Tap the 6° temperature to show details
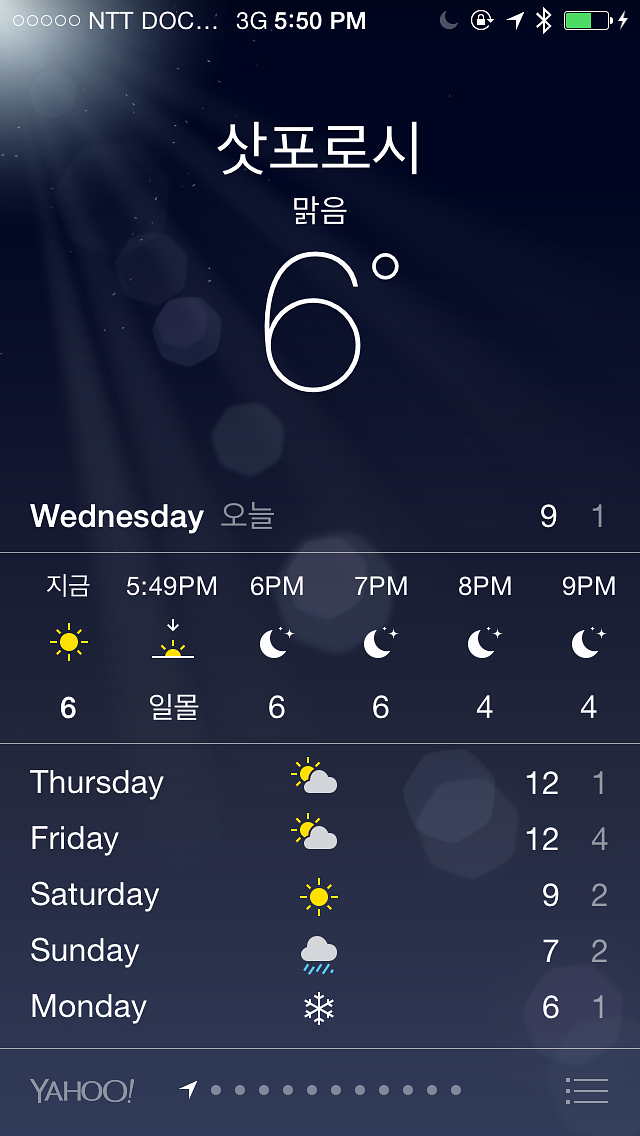This screenshot has width=640, height=1136. [318, 322]
